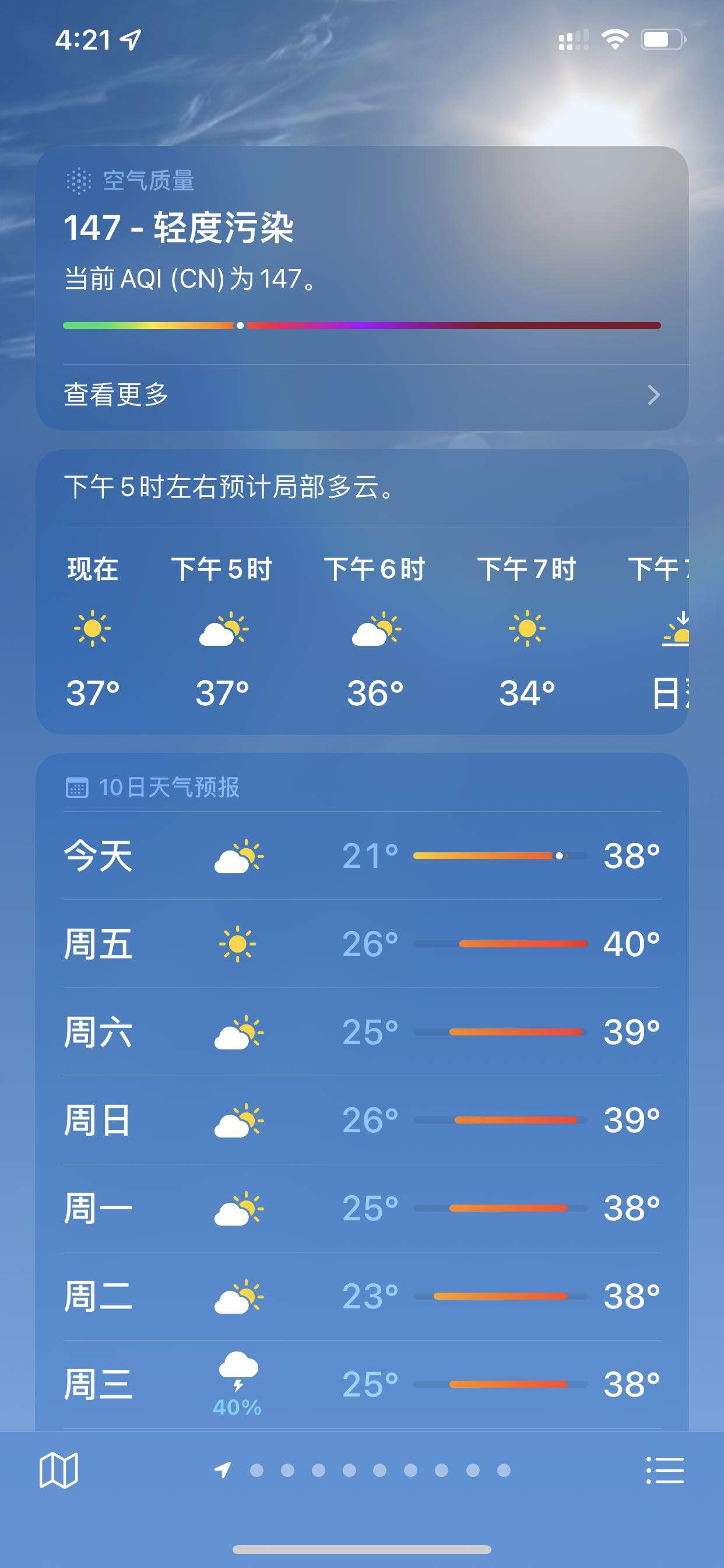Tap 查看更多 for air quality details
This screenshot has height=1568, width=724.
(361, 394)
